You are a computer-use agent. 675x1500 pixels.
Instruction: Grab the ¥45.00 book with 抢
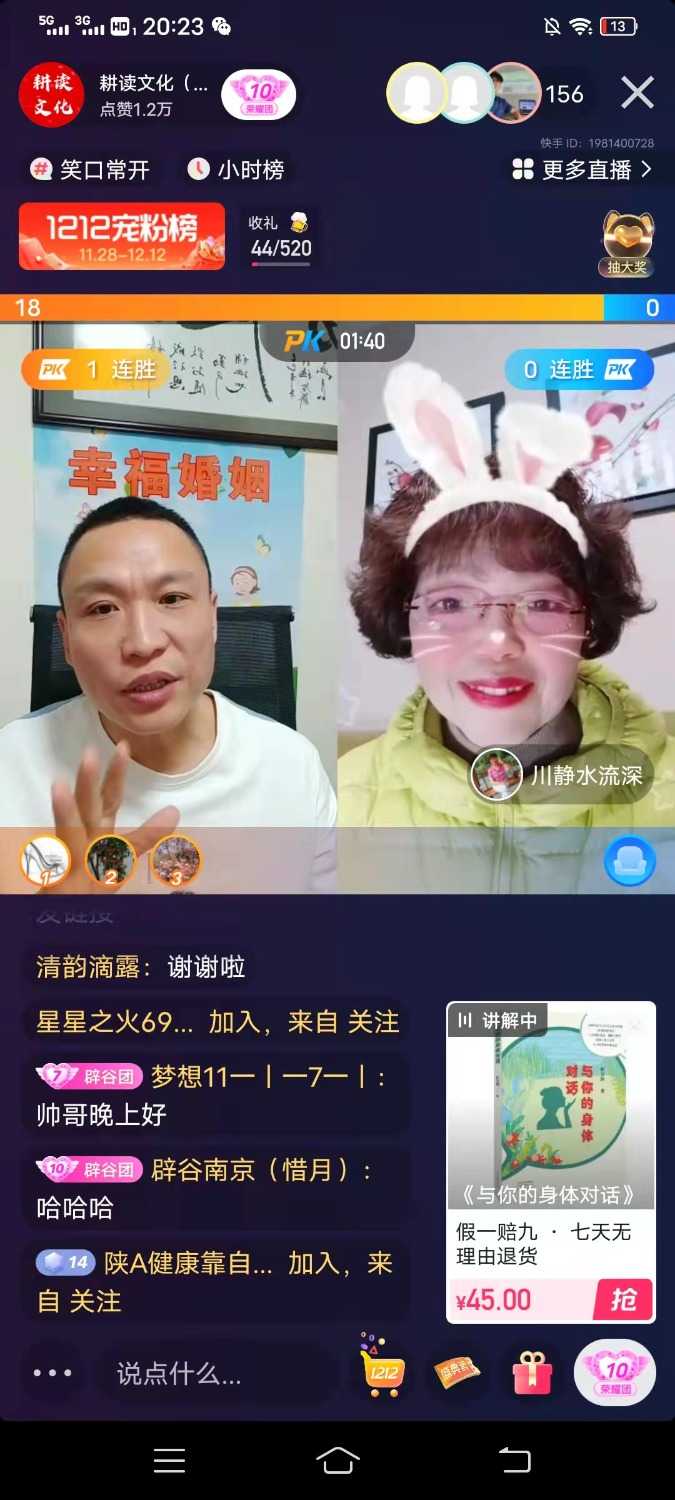click(623, 1299)
